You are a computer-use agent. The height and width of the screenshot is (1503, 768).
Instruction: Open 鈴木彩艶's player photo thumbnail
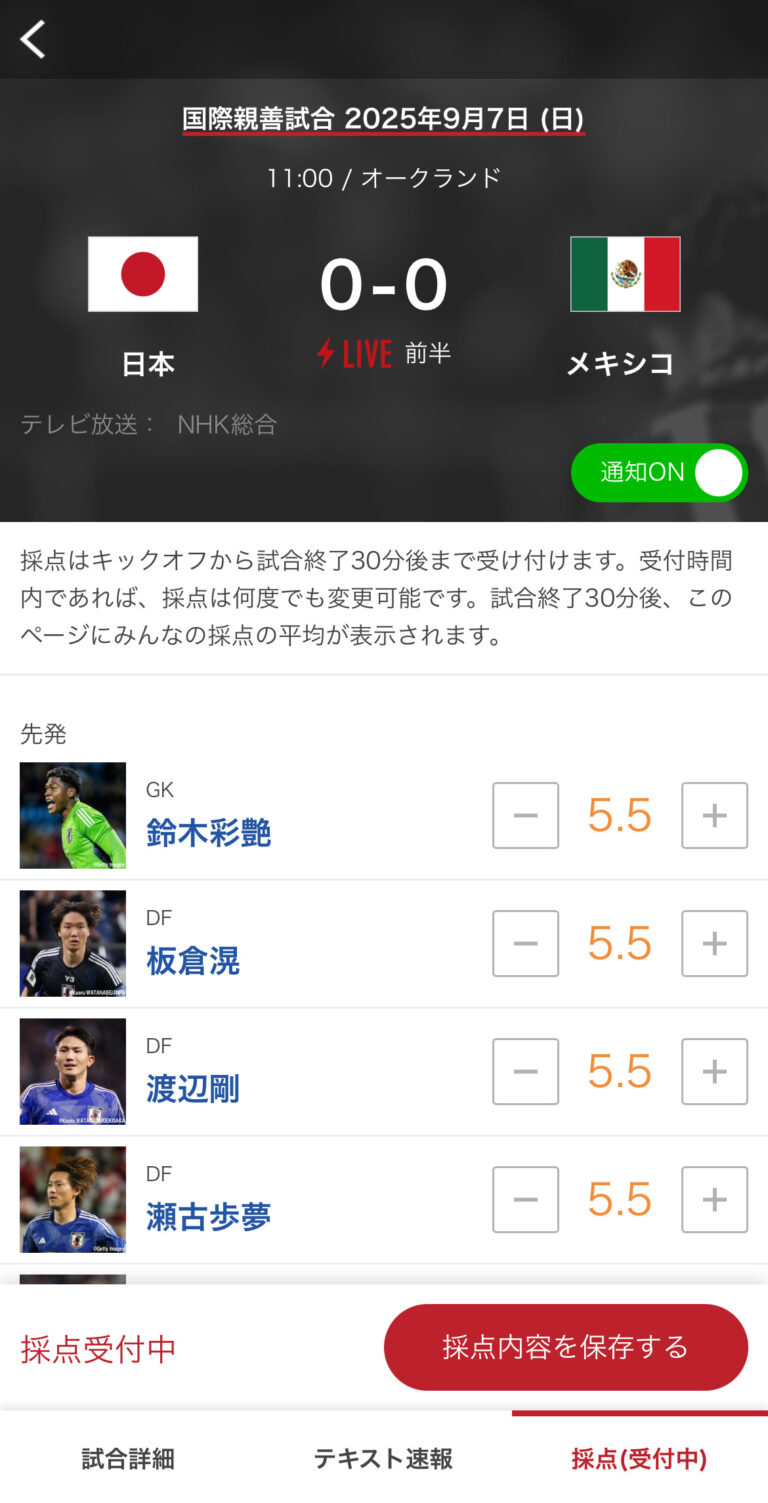tap(72, 815)
